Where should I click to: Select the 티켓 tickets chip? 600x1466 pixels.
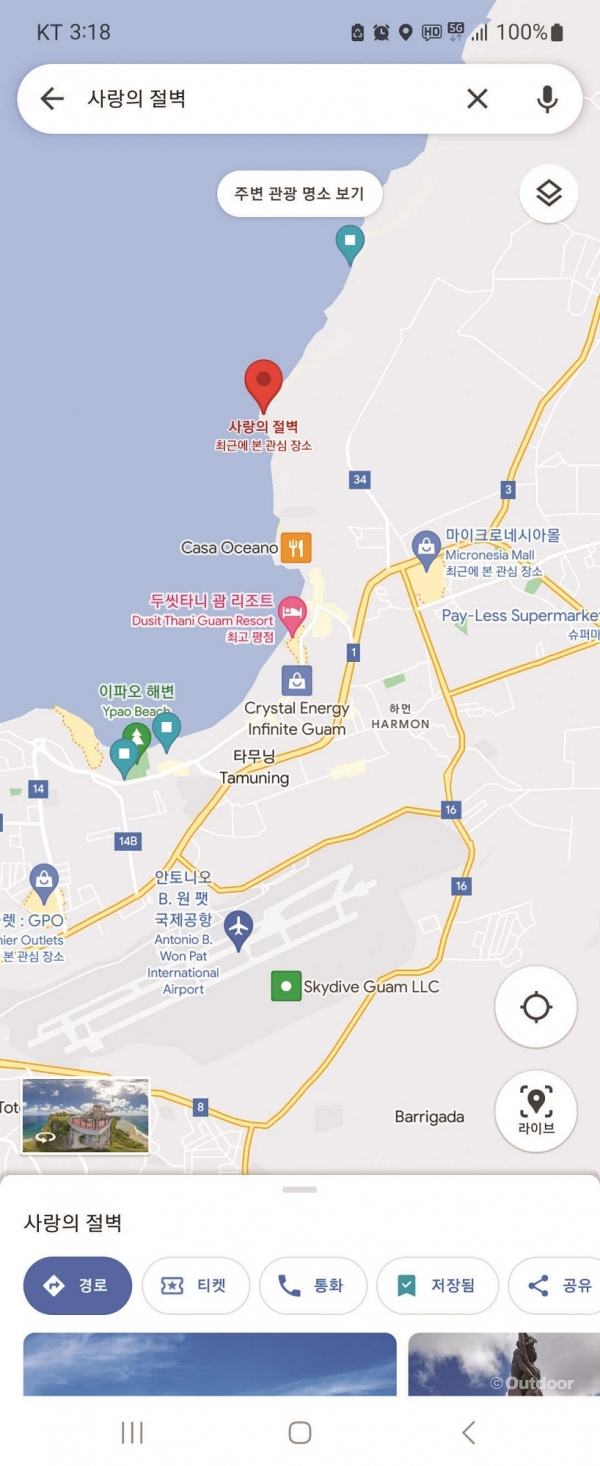click(x=196, y=1285)
